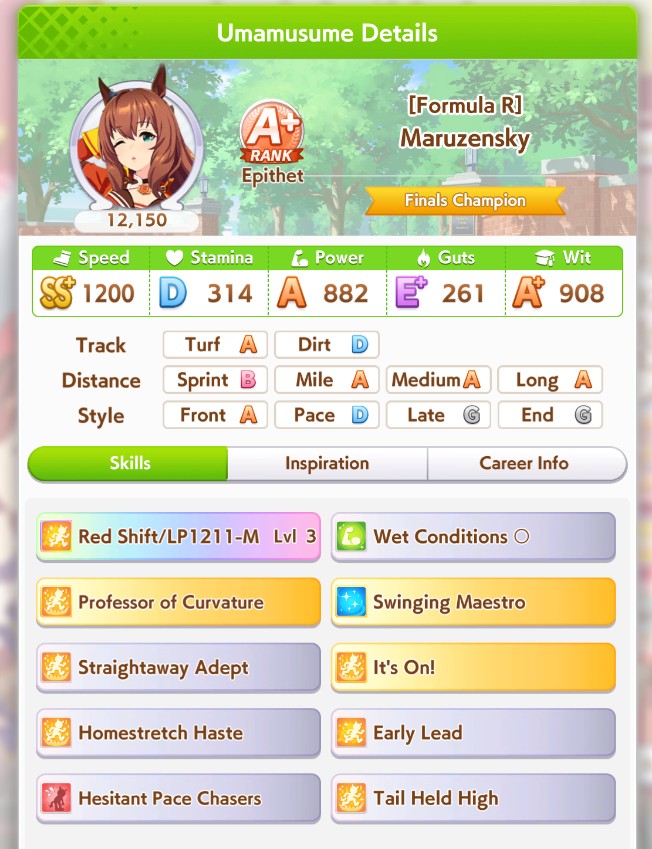Select the Skills tab
Viewport: 652px width, 849px height.
(x=130, y=464)
